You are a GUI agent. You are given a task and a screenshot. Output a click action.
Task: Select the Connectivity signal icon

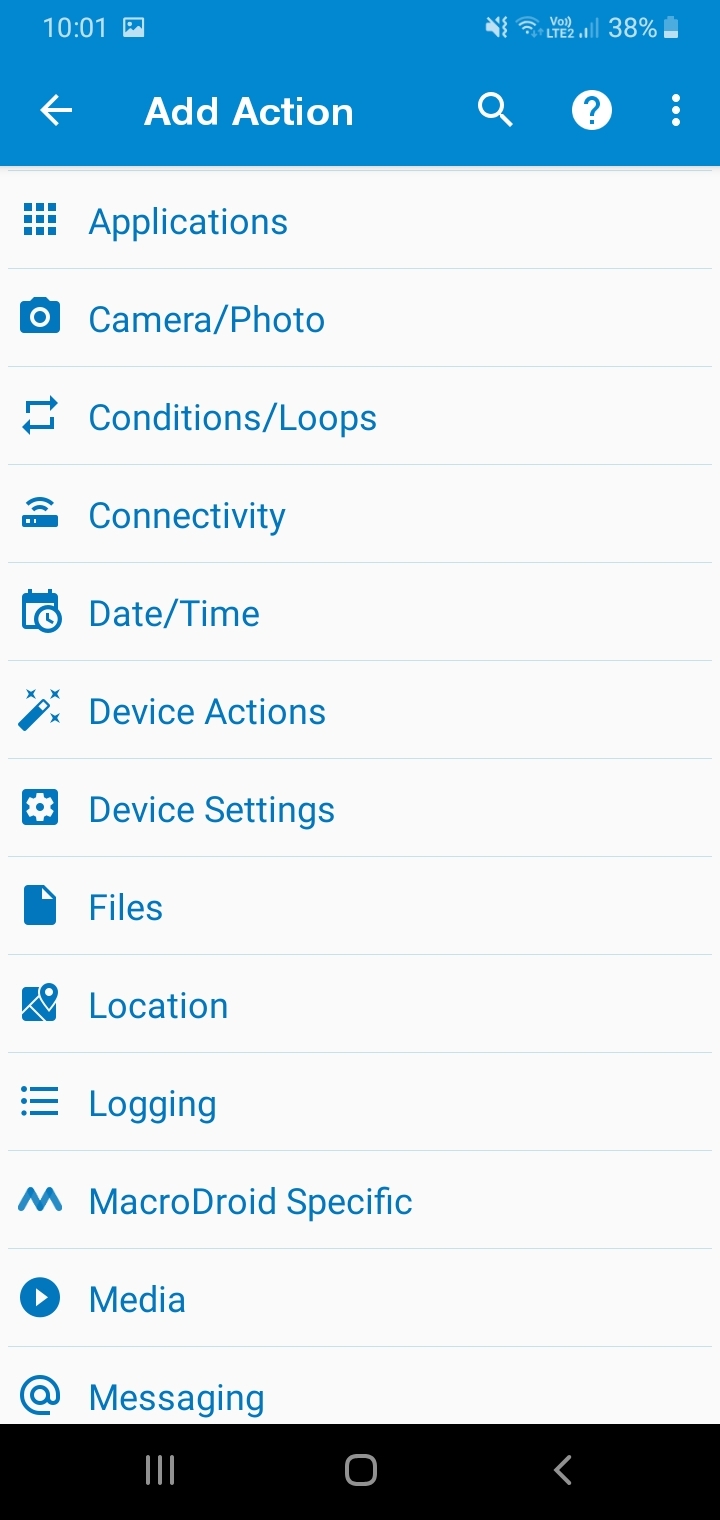[x=39, y=513]
